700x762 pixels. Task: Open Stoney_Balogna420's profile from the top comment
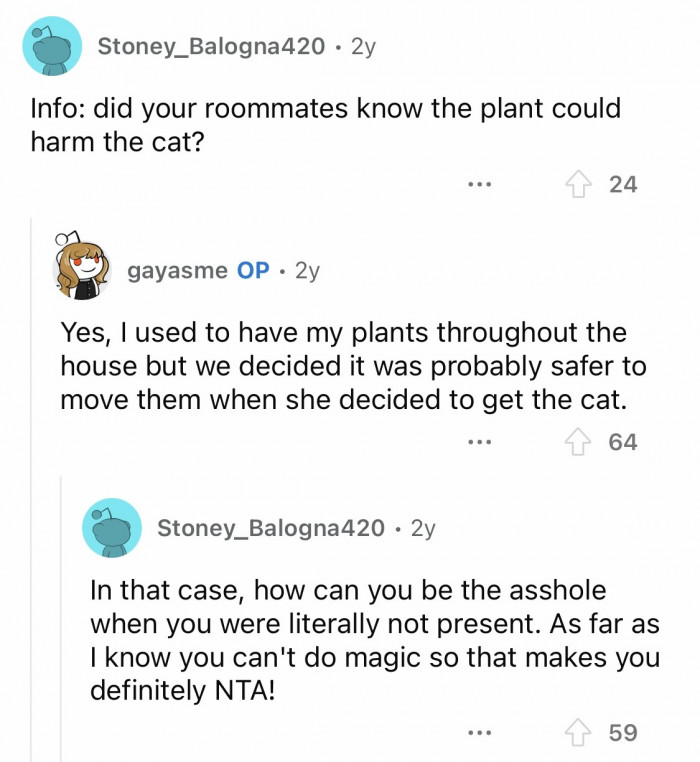211,46
